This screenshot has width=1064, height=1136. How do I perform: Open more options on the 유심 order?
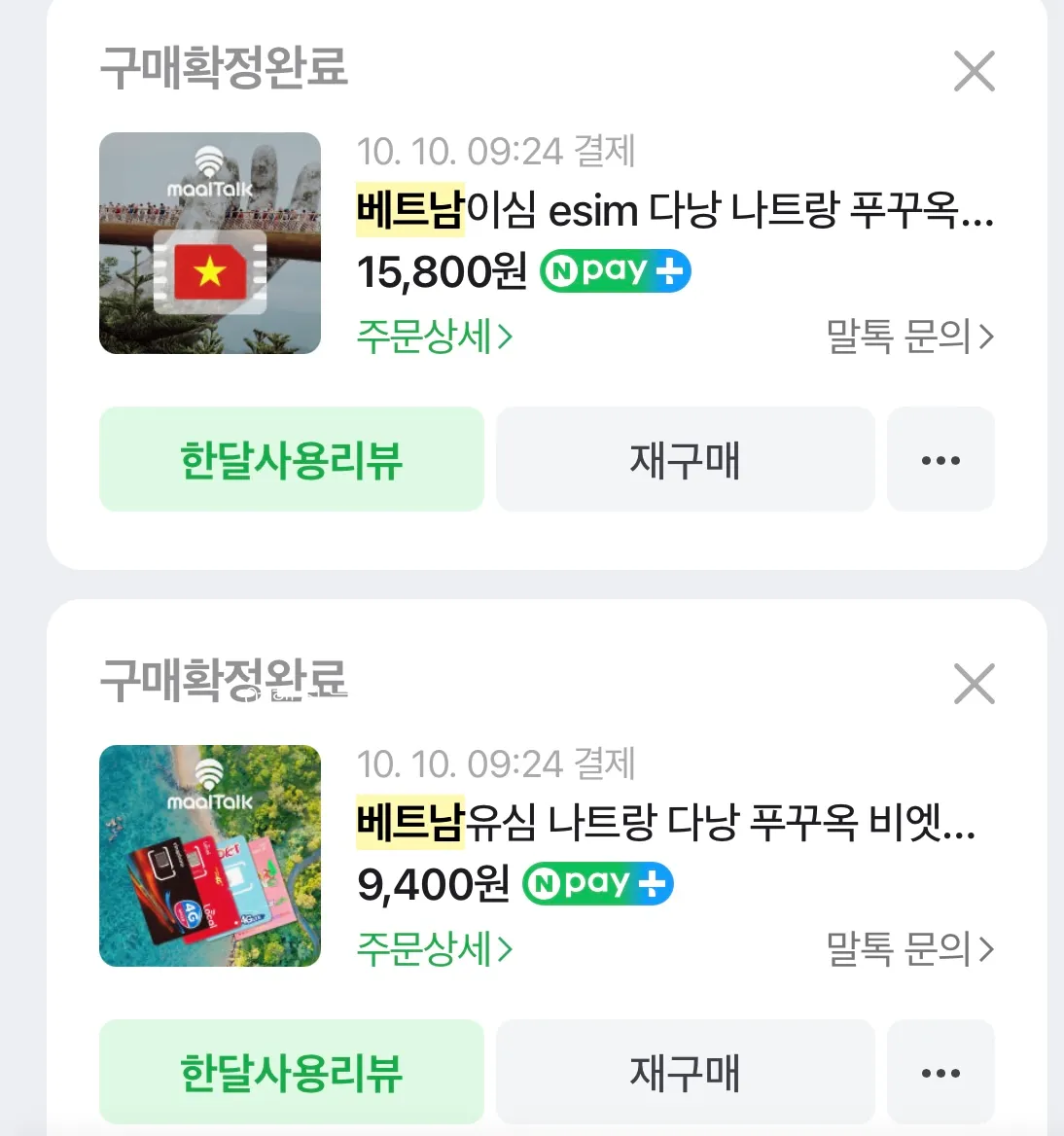940,1072
